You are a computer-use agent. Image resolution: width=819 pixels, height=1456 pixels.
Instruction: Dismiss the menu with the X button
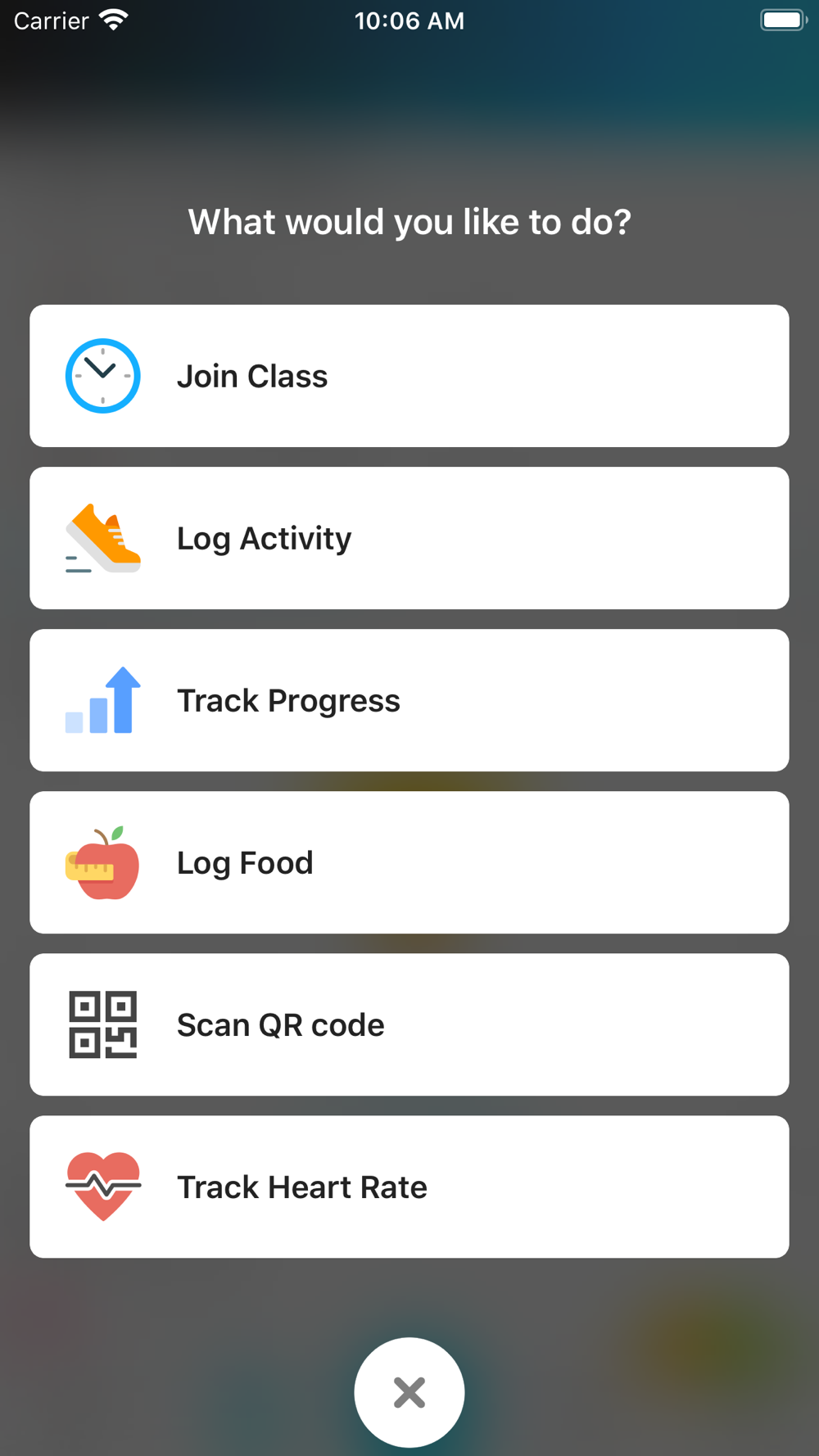click(x=409, y=1392)
